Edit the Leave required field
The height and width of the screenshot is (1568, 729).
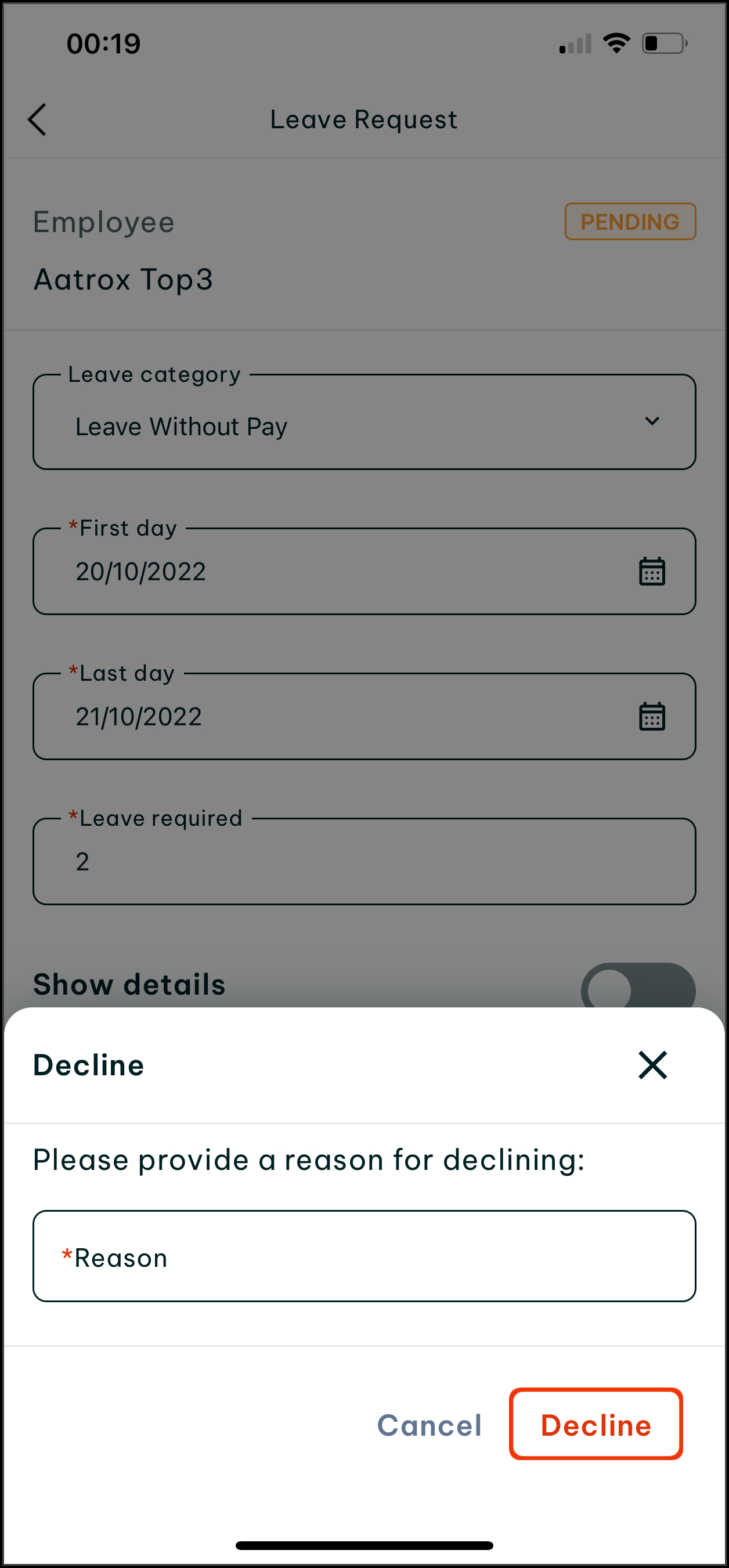(x=364, y=861)
